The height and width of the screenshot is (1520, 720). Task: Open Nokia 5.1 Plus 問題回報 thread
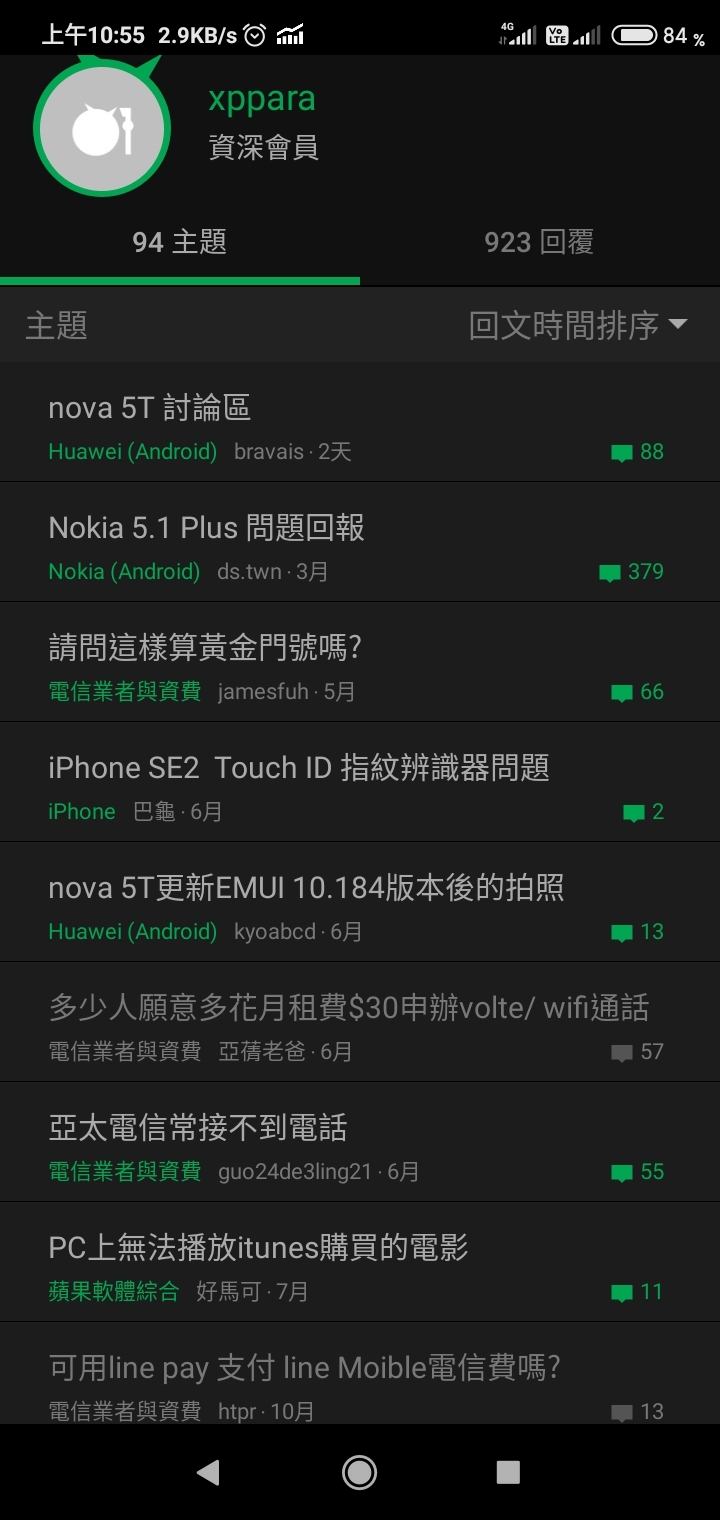(x=360, y=542)
